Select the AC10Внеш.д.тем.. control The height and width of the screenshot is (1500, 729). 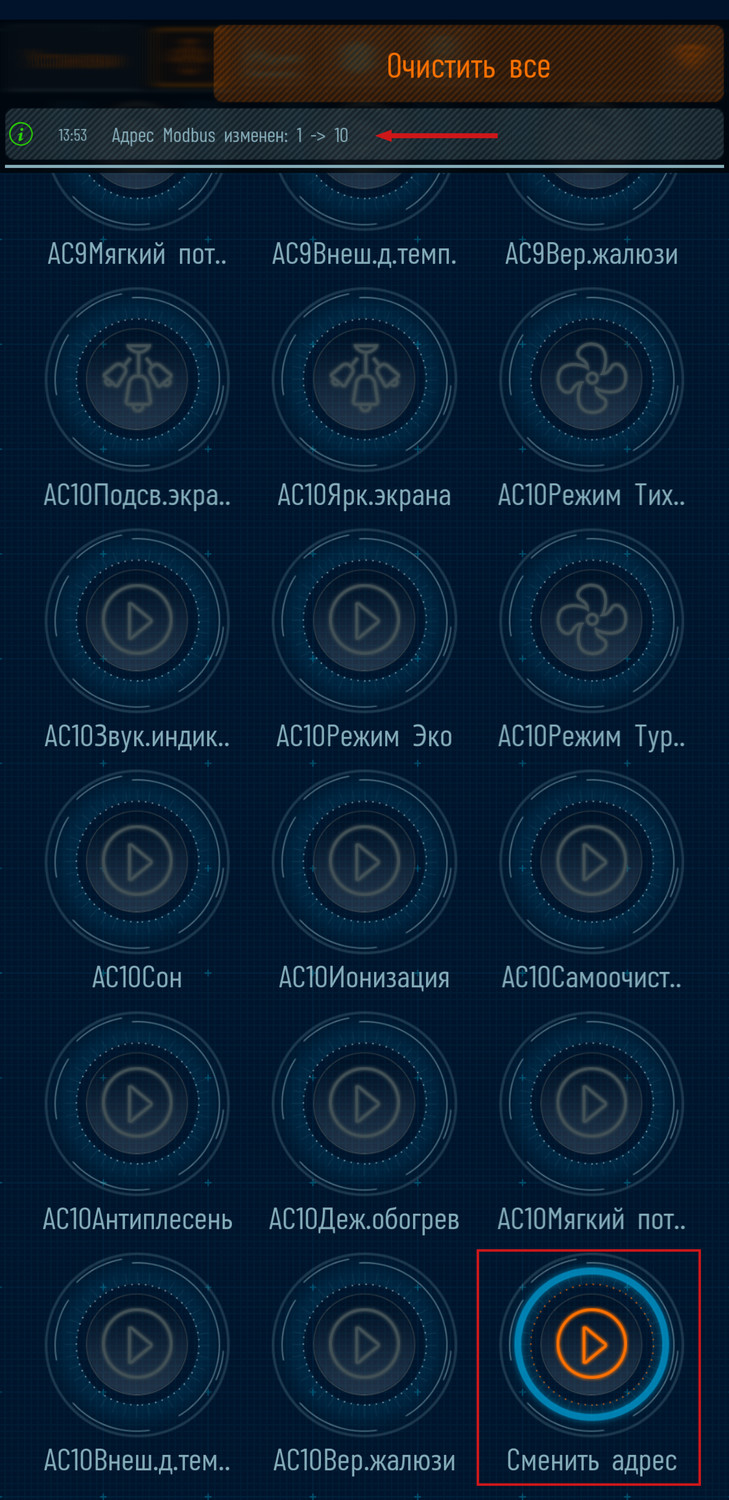pyautogui.click(x=138, y=1345)
